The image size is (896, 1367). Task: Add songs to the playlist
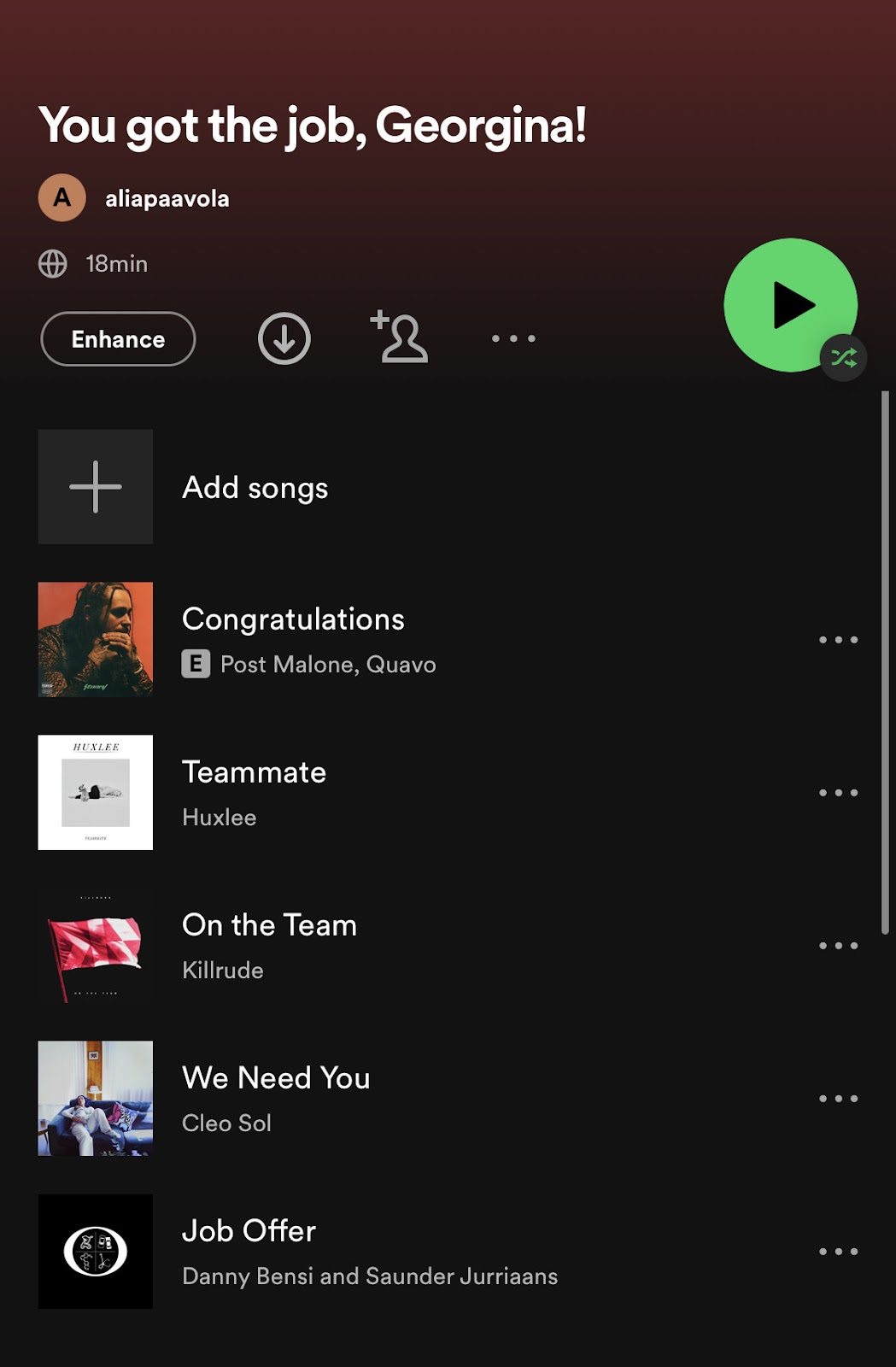tap(255, 488)
